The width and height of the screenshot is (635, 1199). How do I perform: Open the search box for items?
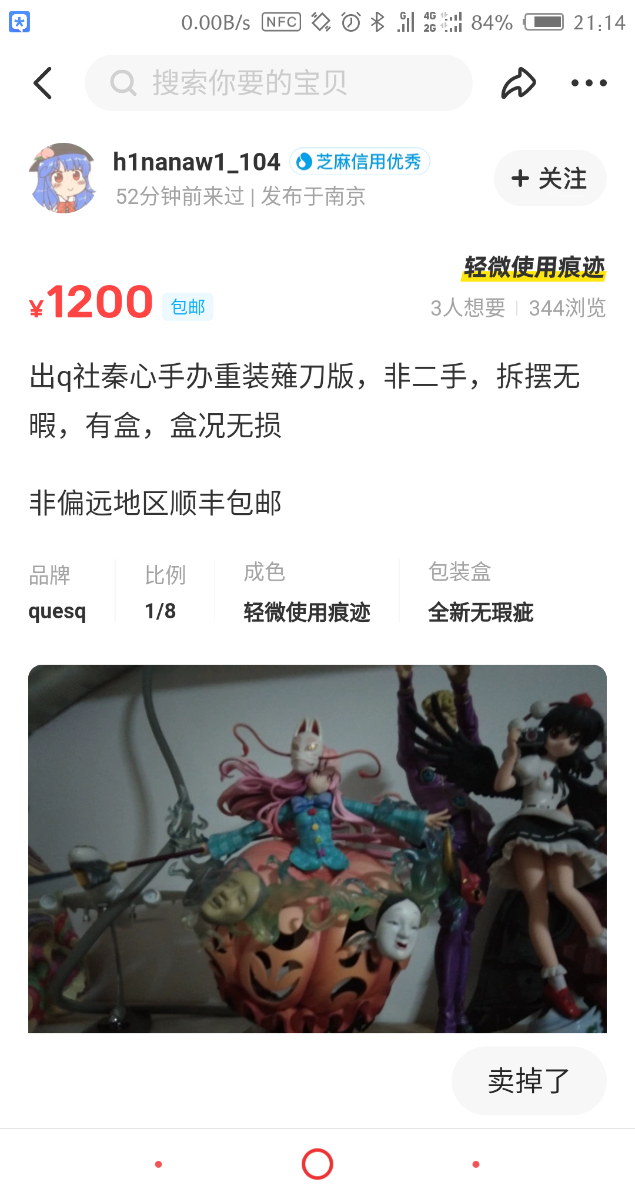click(x=278, y=83)
